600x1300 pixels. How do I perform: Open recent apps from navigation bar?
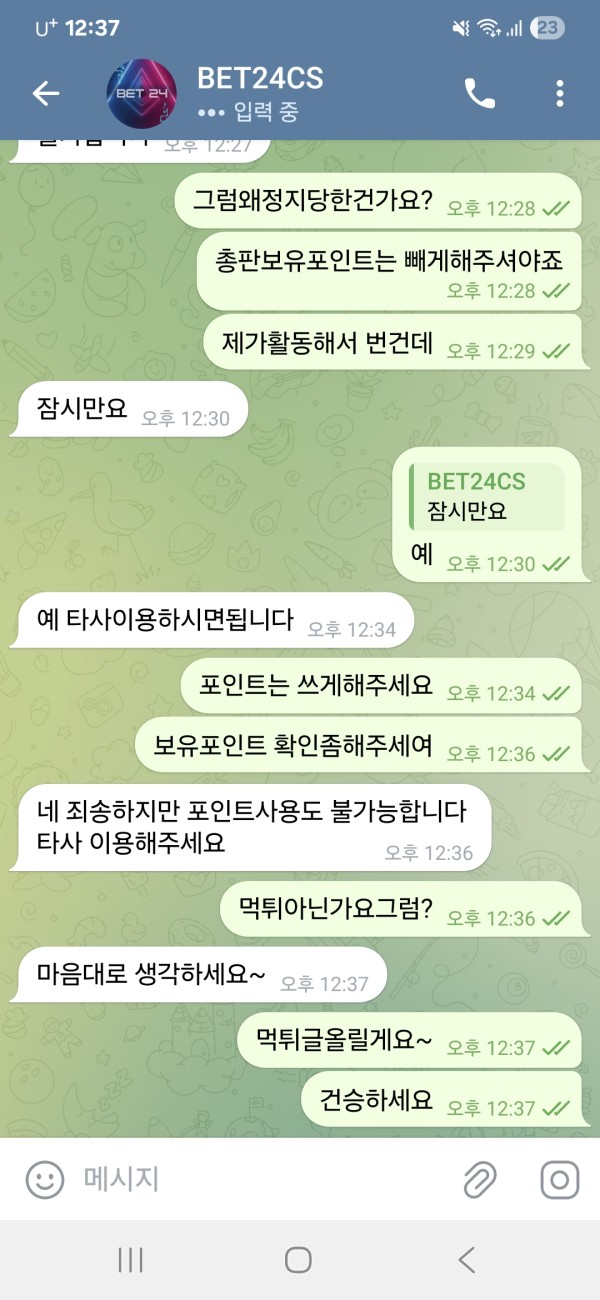click(131, 1260)
